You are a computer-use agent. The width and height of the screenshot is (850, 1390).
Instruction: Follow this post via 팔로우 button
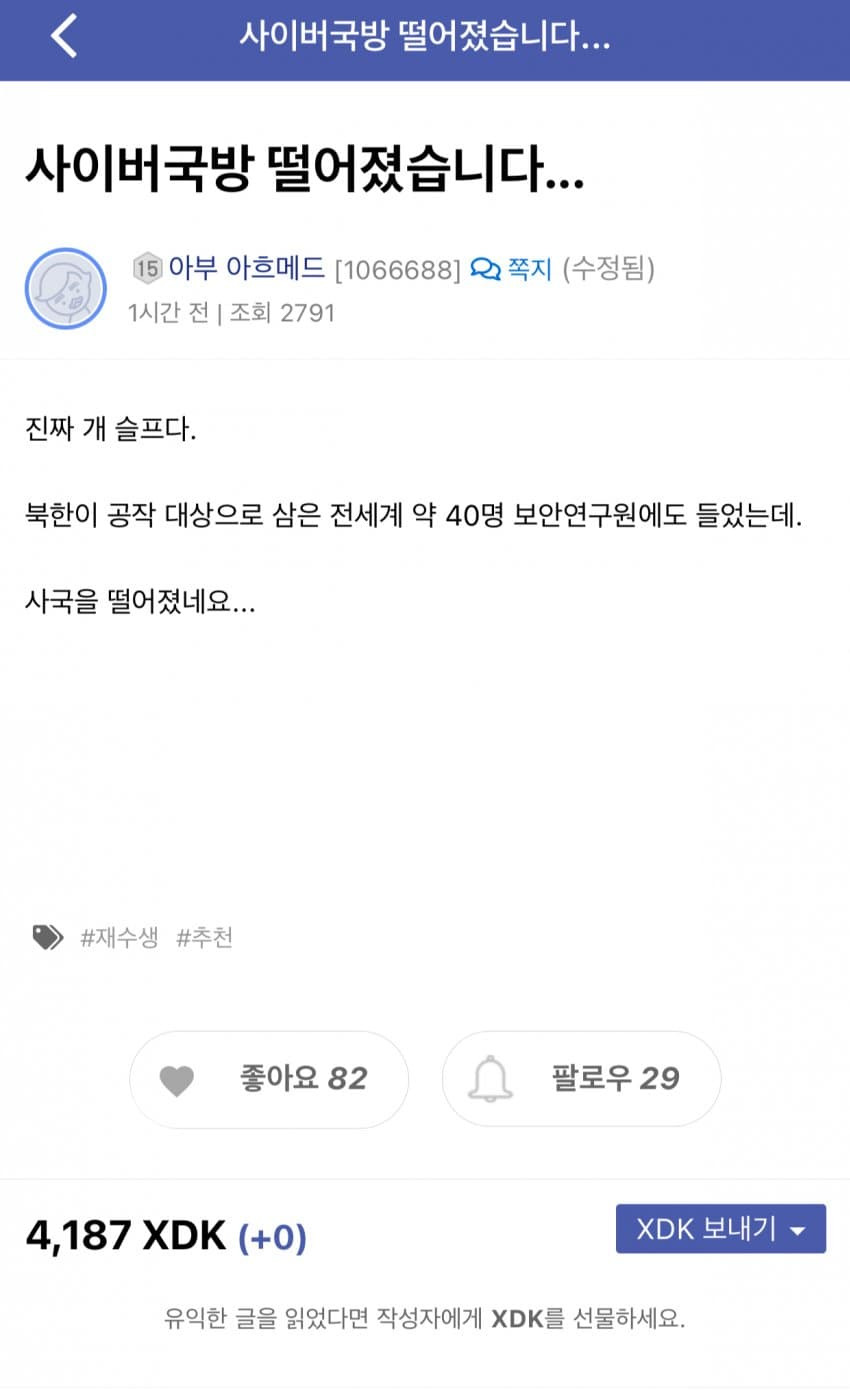[x=581, y=1079]
